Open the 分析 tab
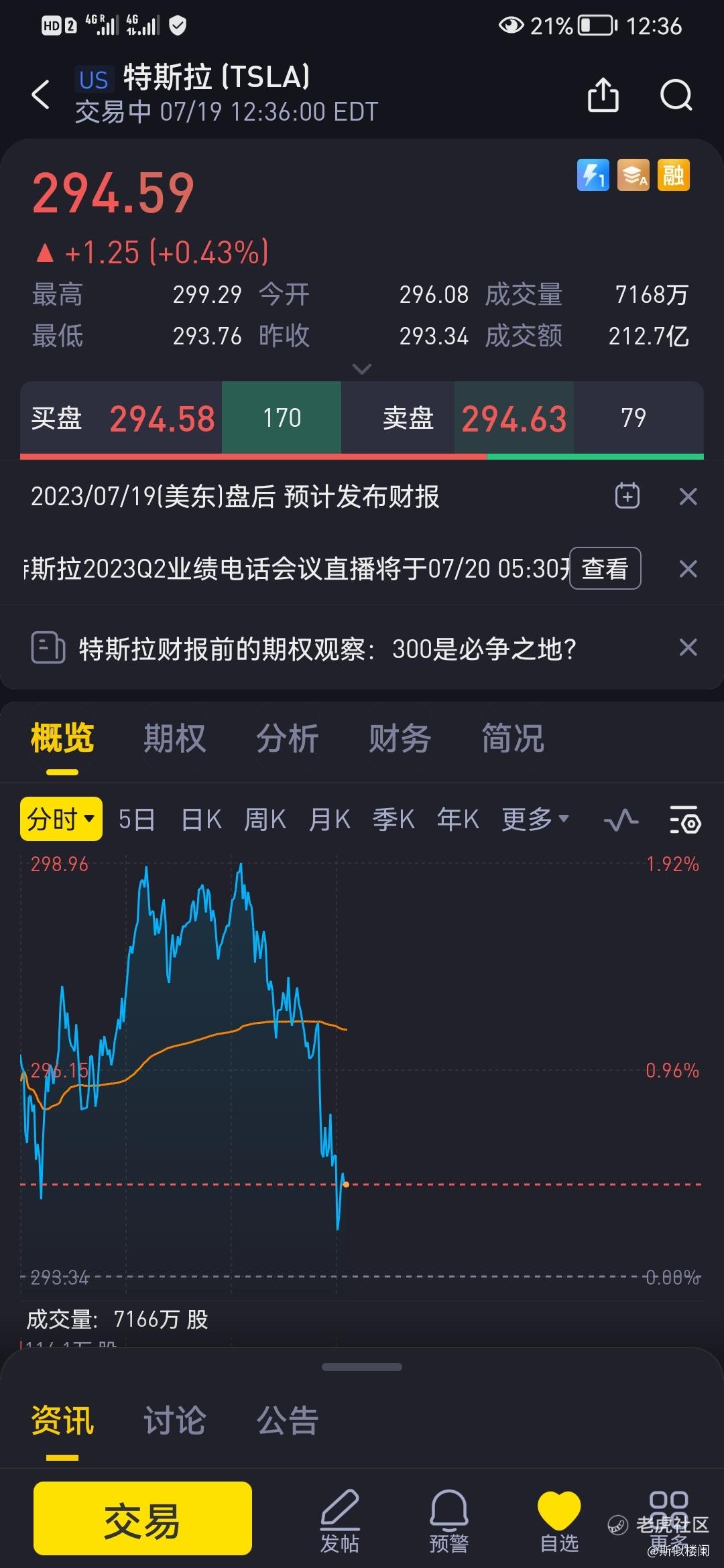Screen dimensions: 724x1568 coord(287,738)
